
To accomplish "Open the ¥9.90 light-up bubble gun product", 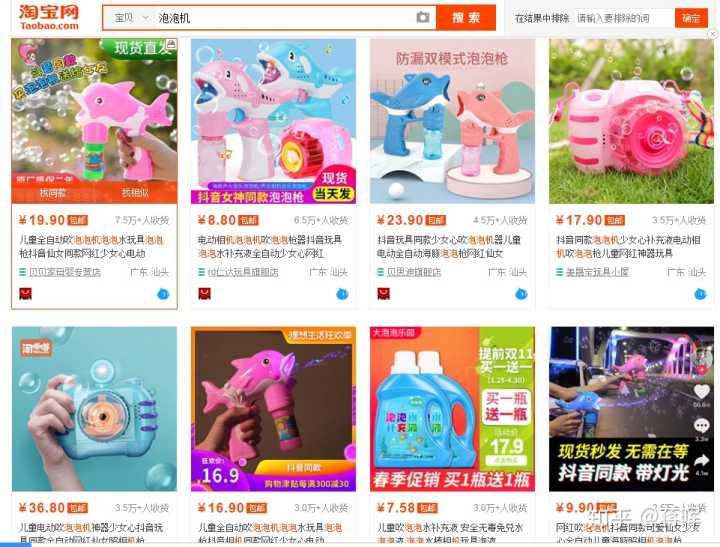I will click(x=631, y=408).
